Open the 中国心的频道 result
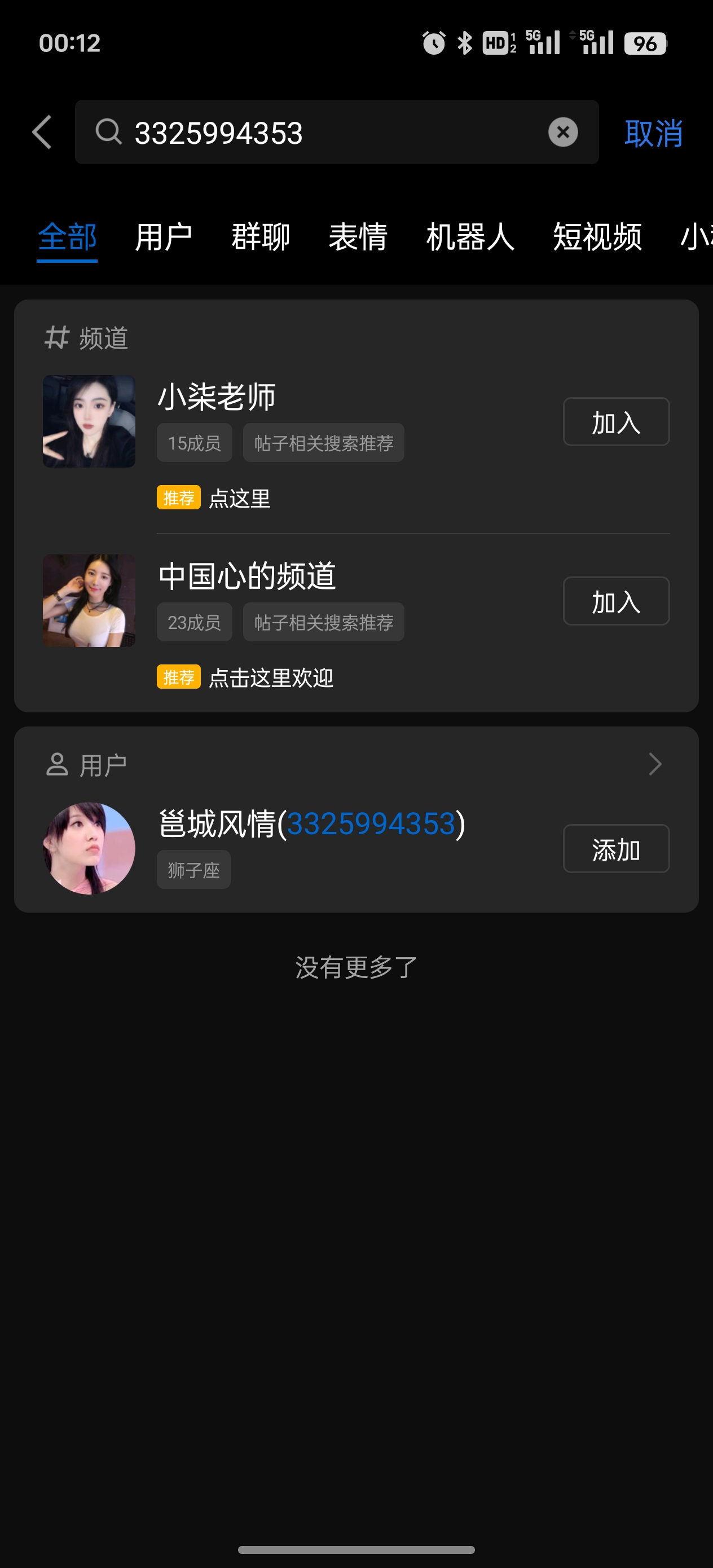The image size is (713, 1568). (x=247, y=576)
